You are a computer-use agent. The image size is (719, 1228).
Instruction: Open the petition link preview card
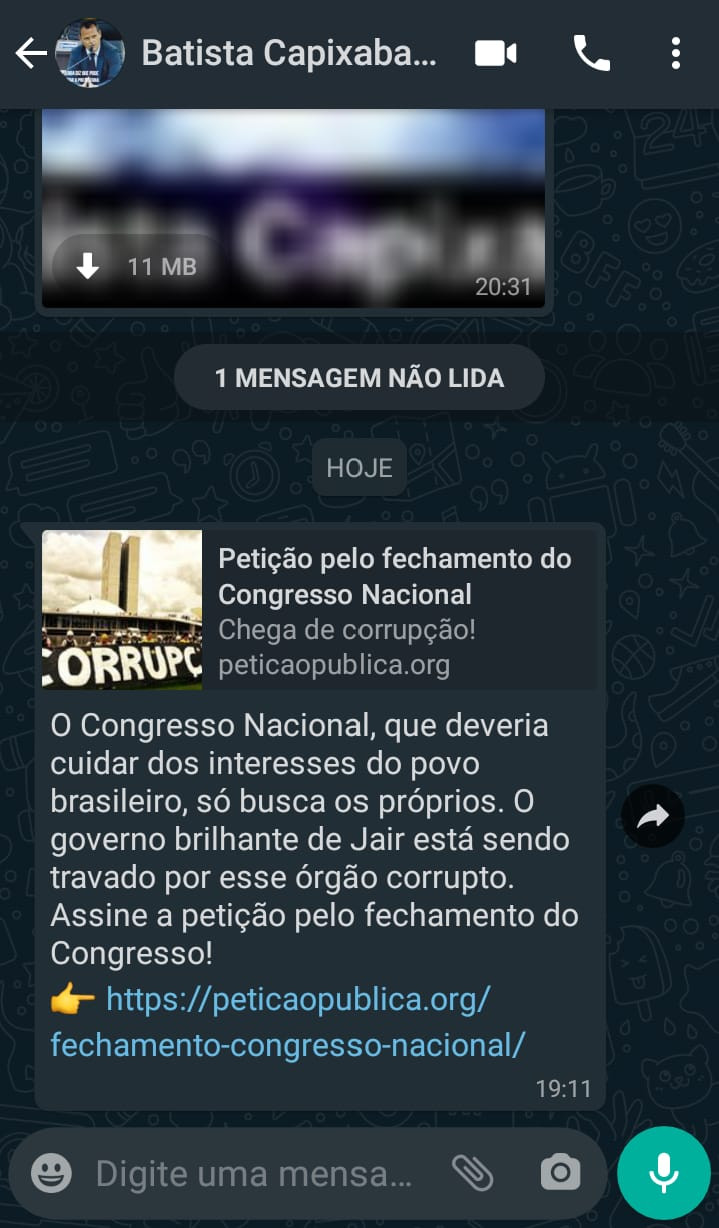click(x=320, y=609)
